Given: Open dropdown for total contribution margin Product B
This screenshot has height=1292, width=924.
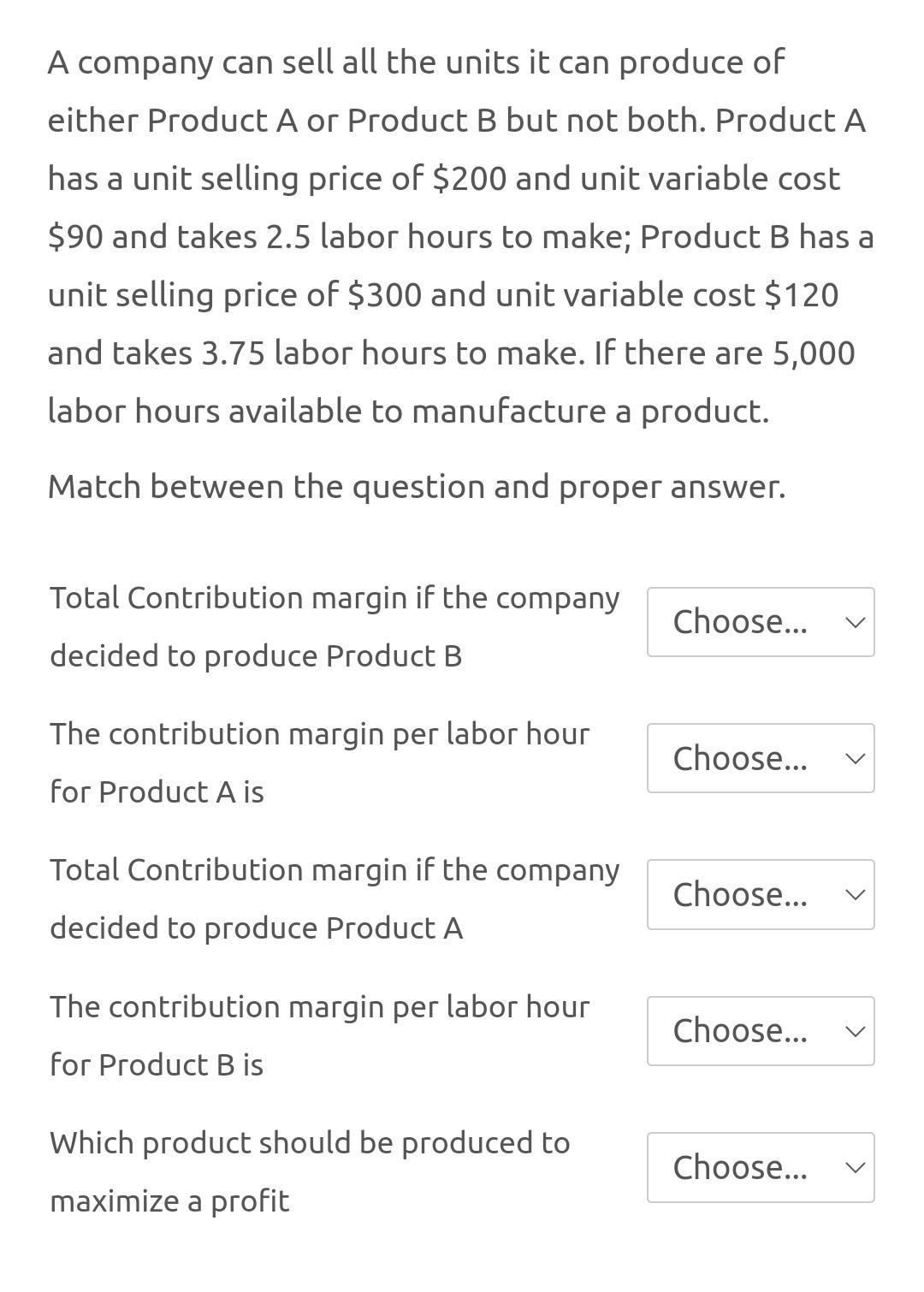Looking at the screenshot, I should (760, 622).
